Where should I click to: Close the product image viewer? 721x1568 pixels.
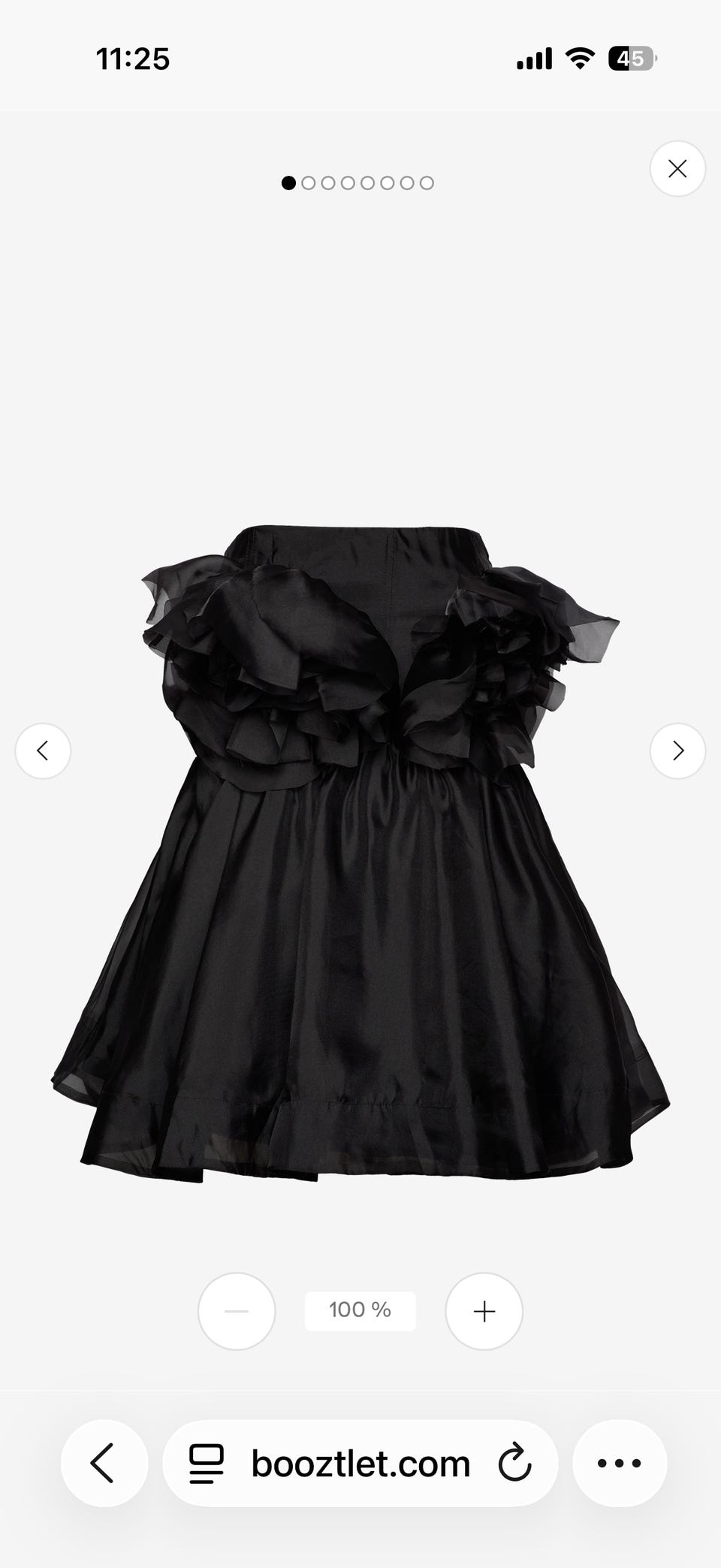[x=677, y=169]
